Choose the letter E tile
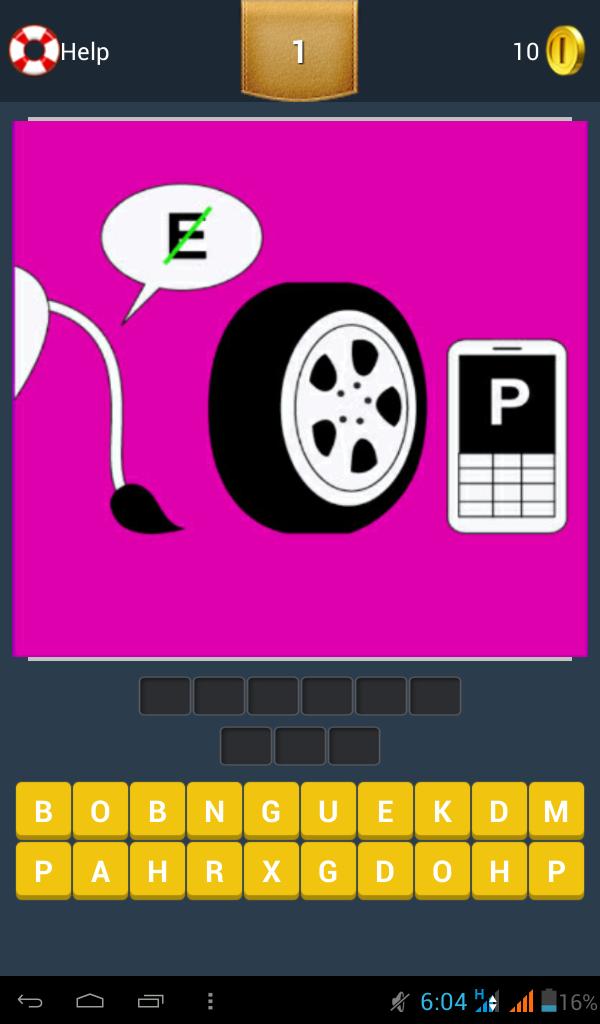The height and width of the screenshot is (1024, 600). (385, 811)
